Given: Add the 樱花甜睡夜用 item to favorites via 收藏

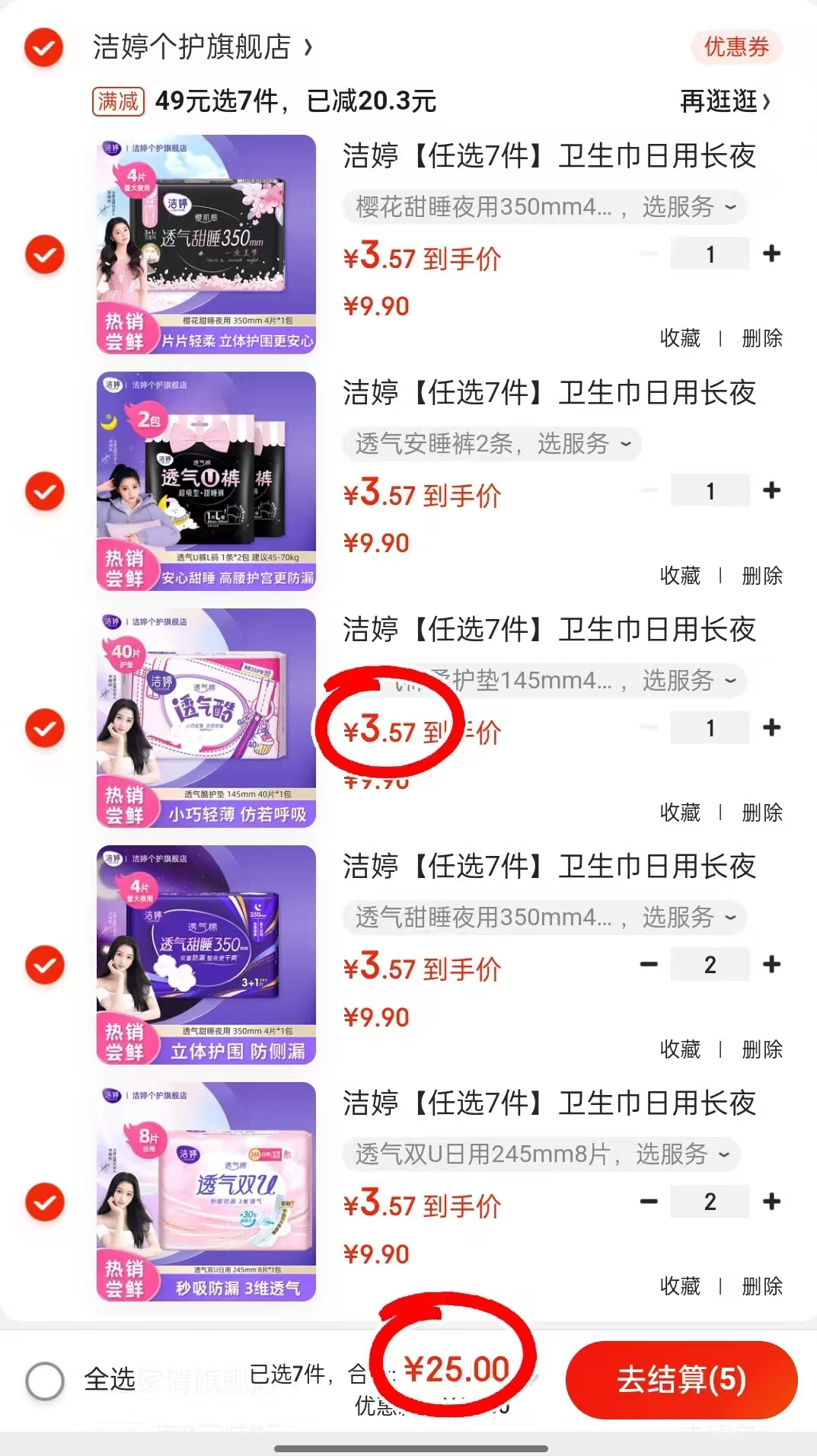Looking at the screenshot, I should pos(681,338).
